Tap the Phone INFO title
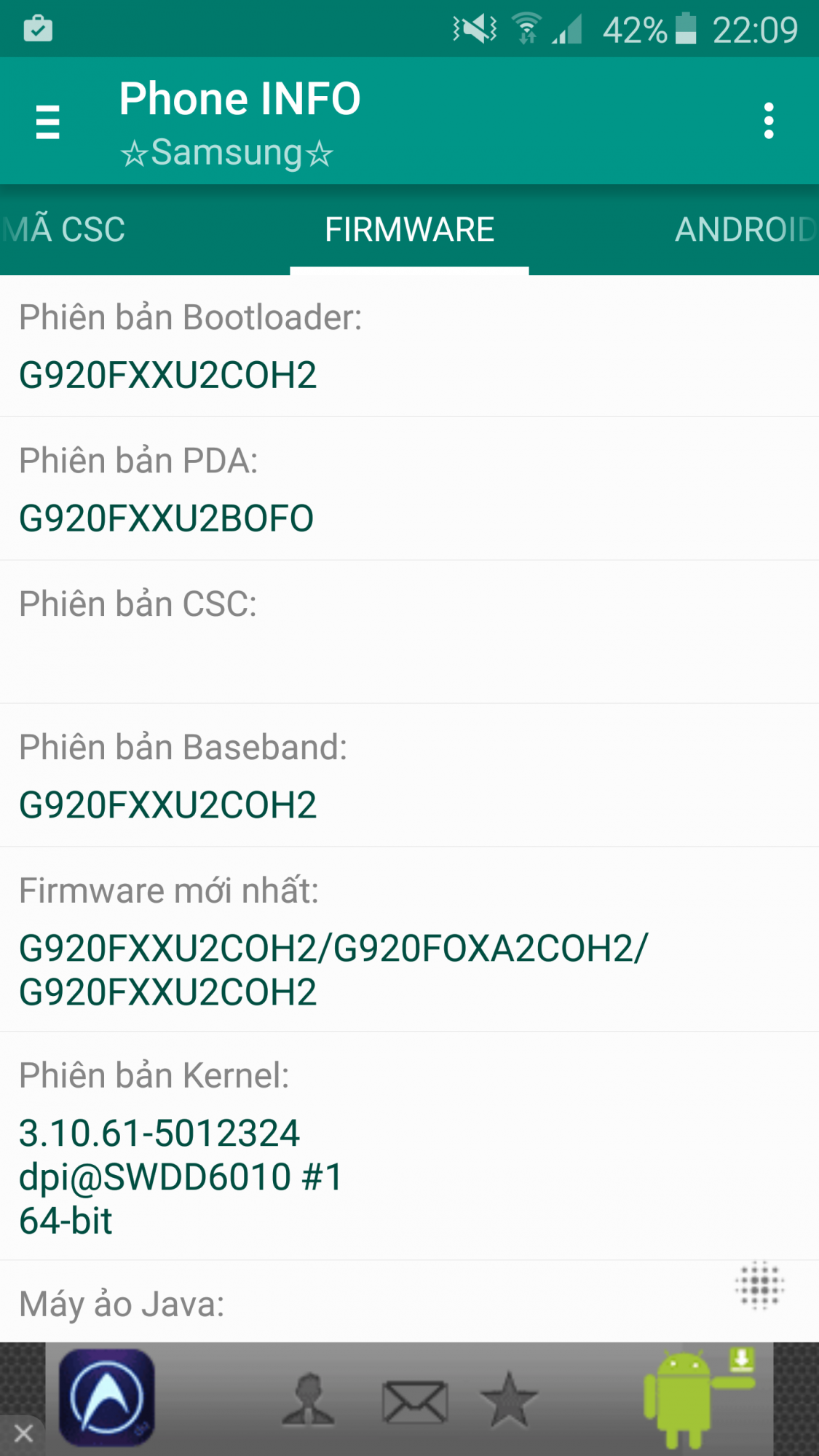This screenshot has width=819, height=1456. coord(240,98)
